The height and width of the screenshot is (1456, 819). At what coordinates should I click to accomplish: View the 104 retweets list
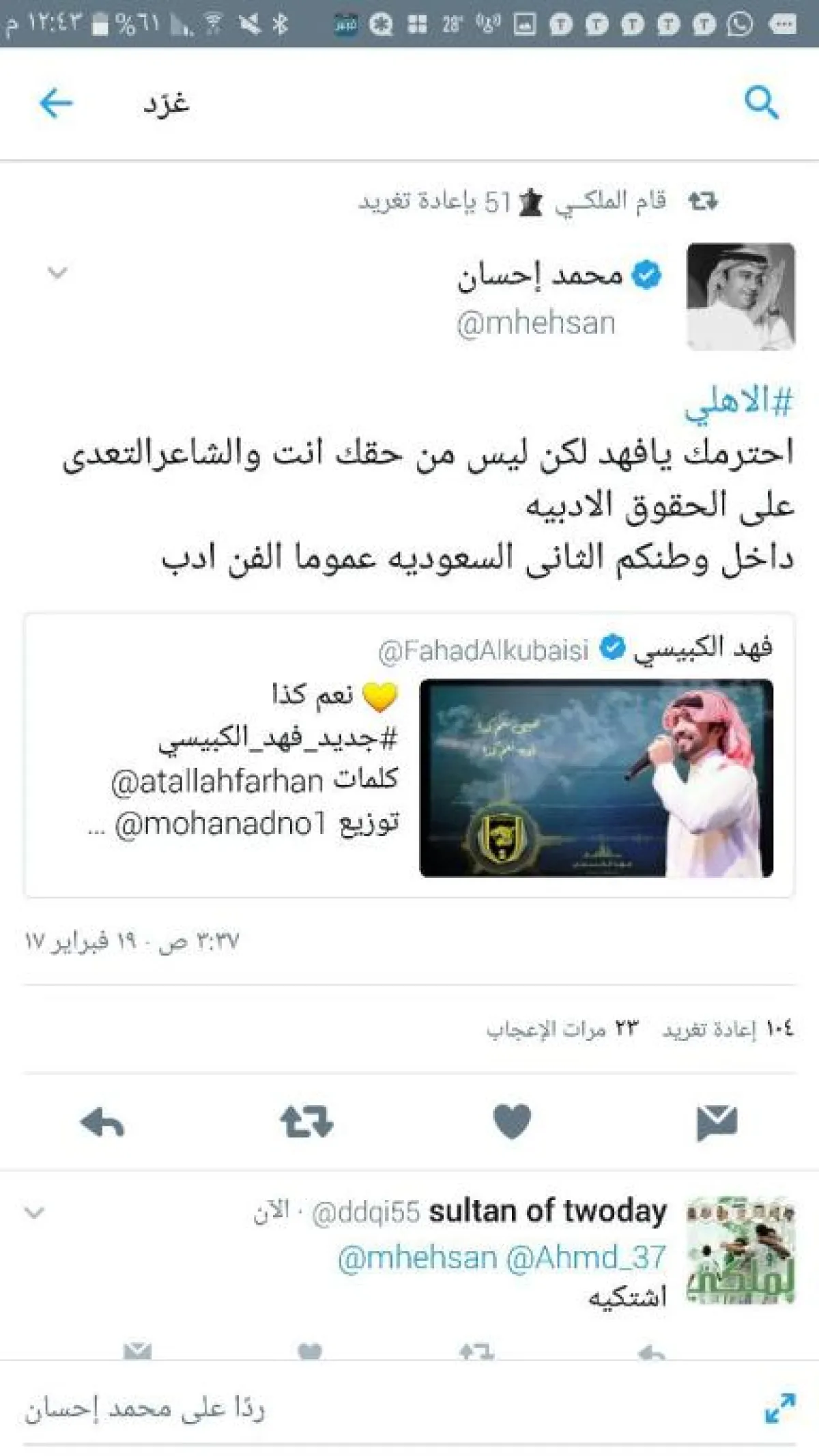[728, 1029]
